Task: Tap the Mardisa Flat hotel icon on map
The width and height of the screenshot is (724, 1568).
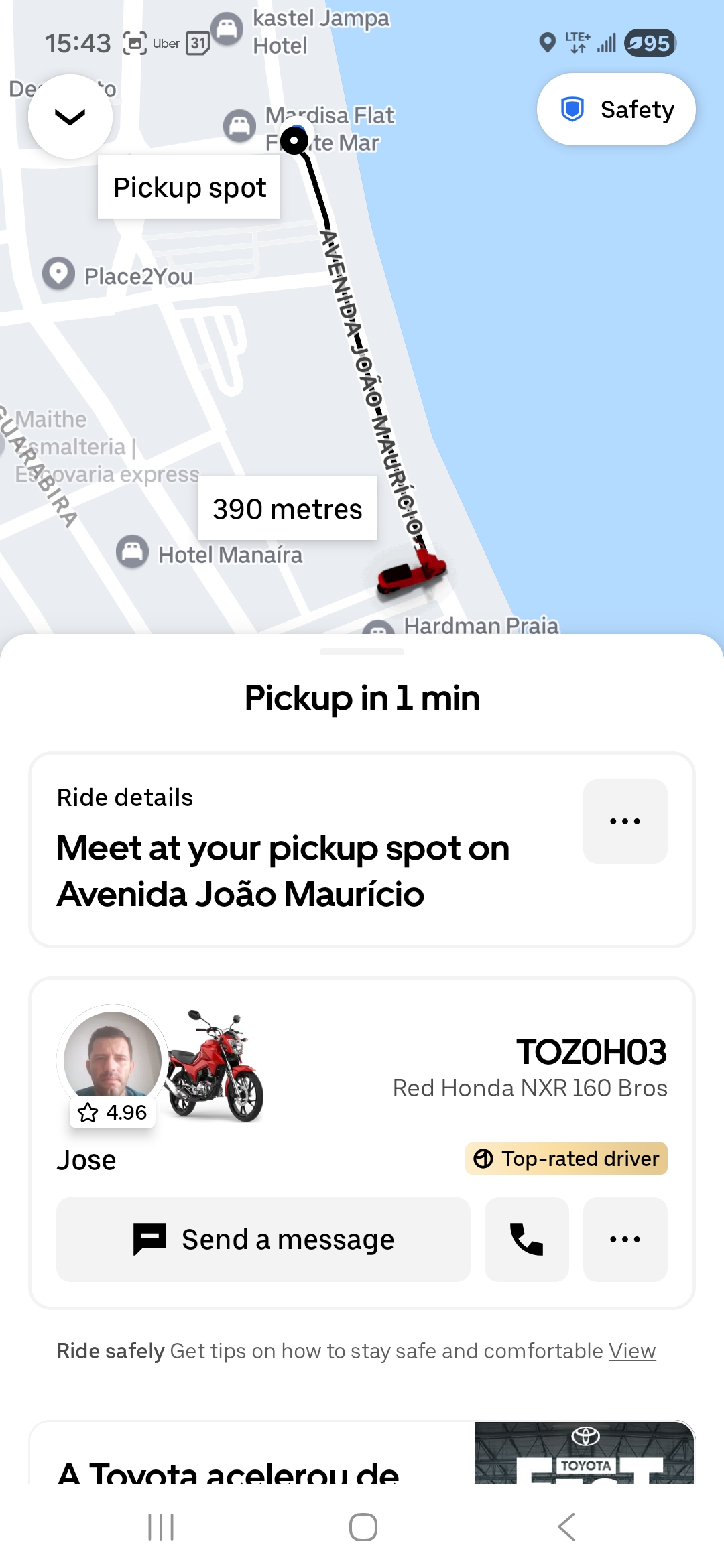Action: coord(241,125)
